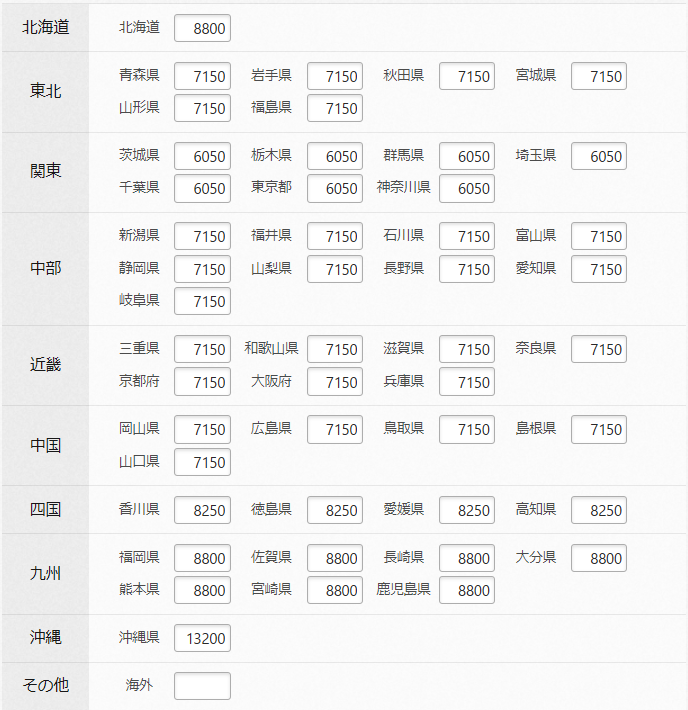Screen dimensions: 688x710
Task: Edit the 青森県 fee input
Action: click(202, 76)
